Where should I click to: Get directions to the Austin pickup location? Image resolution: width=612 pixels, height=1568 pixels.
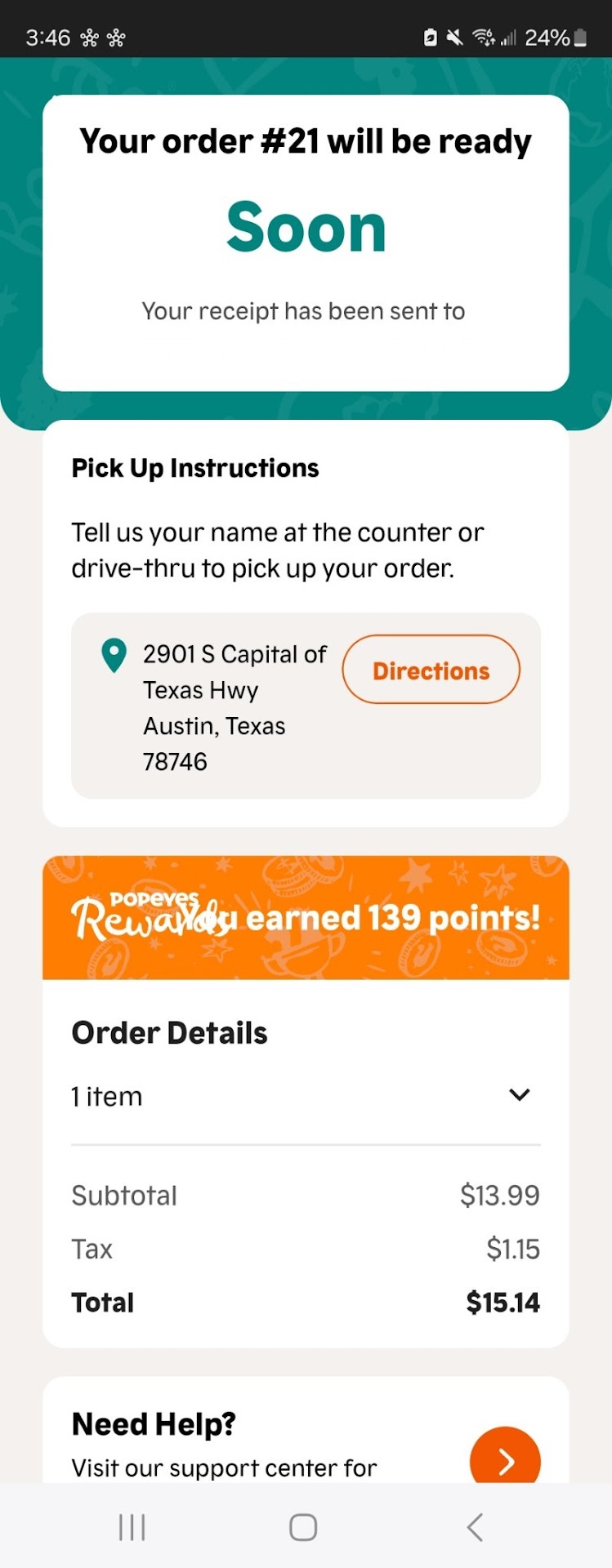coord(431,670)
